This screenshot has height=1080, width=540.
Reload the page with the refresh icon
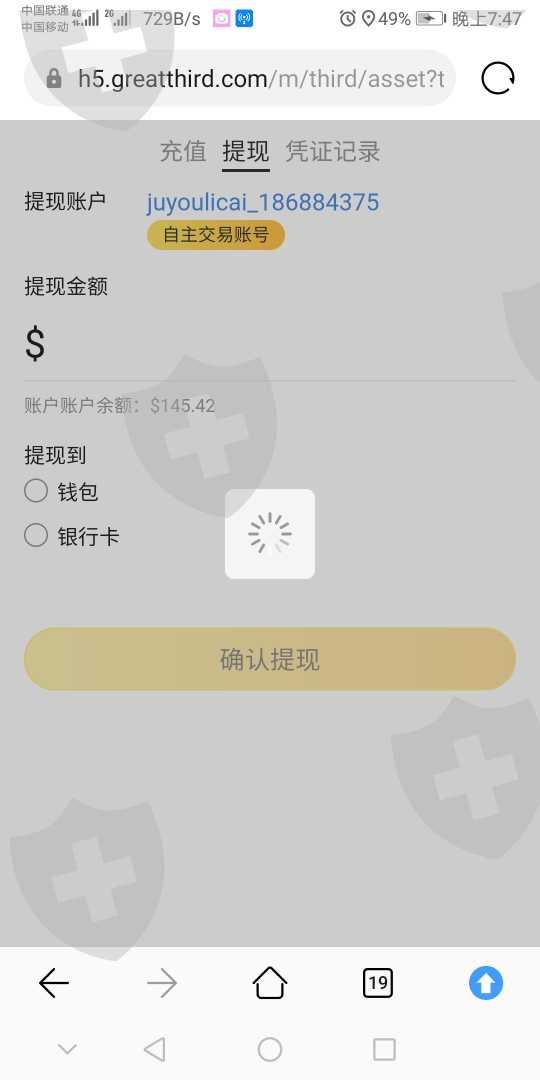497,79
